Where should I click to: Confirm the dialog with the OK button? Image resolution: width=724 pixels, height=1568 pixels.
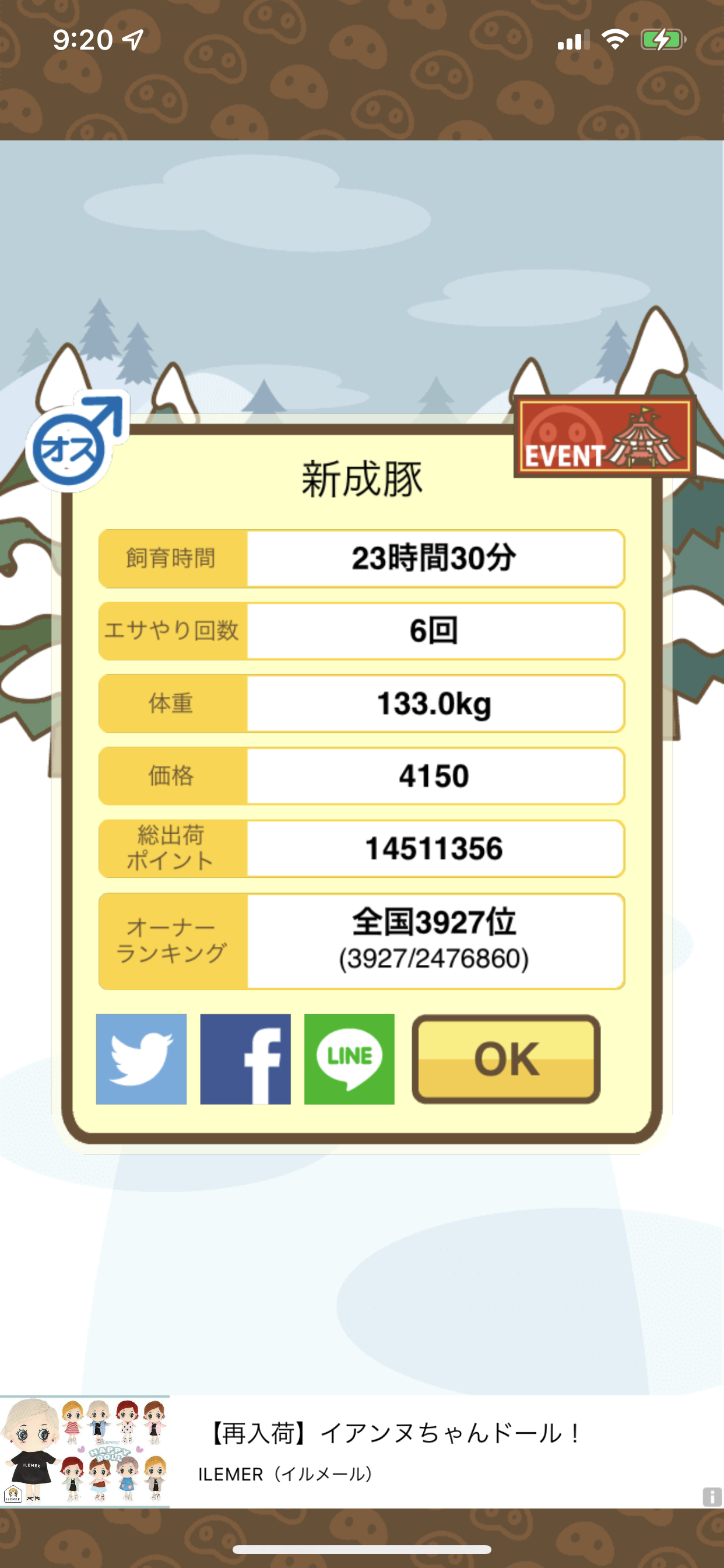click(x=506, y=1059)
